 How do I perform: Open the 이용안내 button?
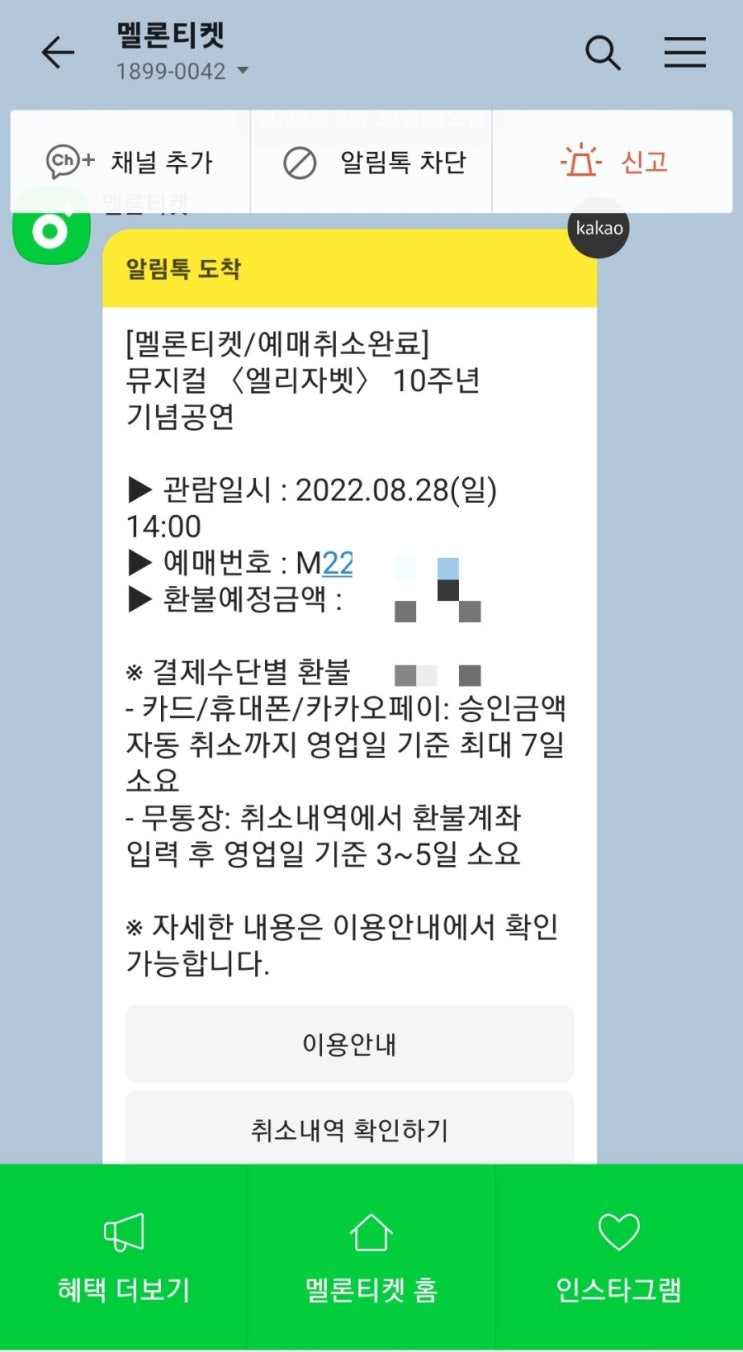350,1044
